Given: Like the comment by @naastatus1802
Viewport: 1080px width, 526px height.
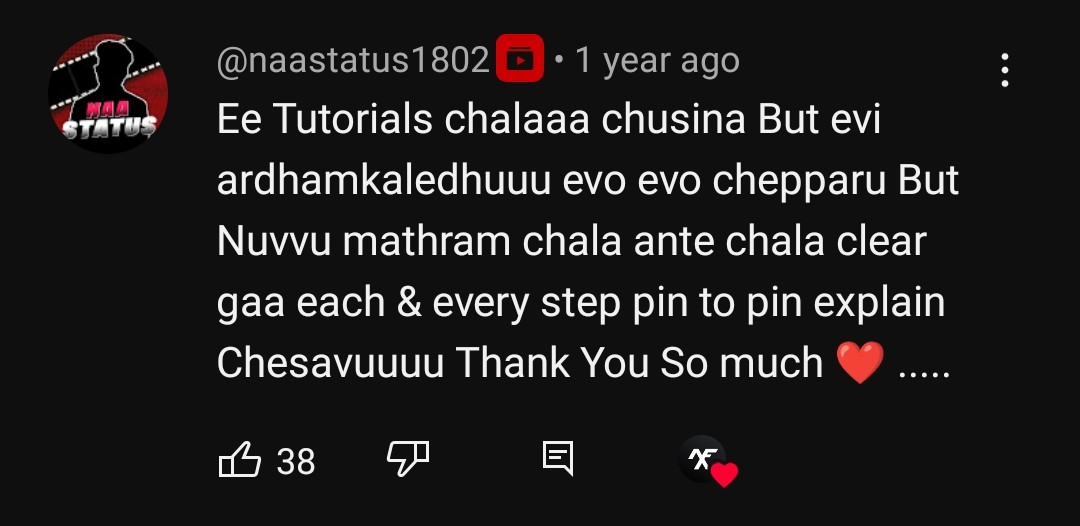Looking at the screenshot, I should 240,460.
